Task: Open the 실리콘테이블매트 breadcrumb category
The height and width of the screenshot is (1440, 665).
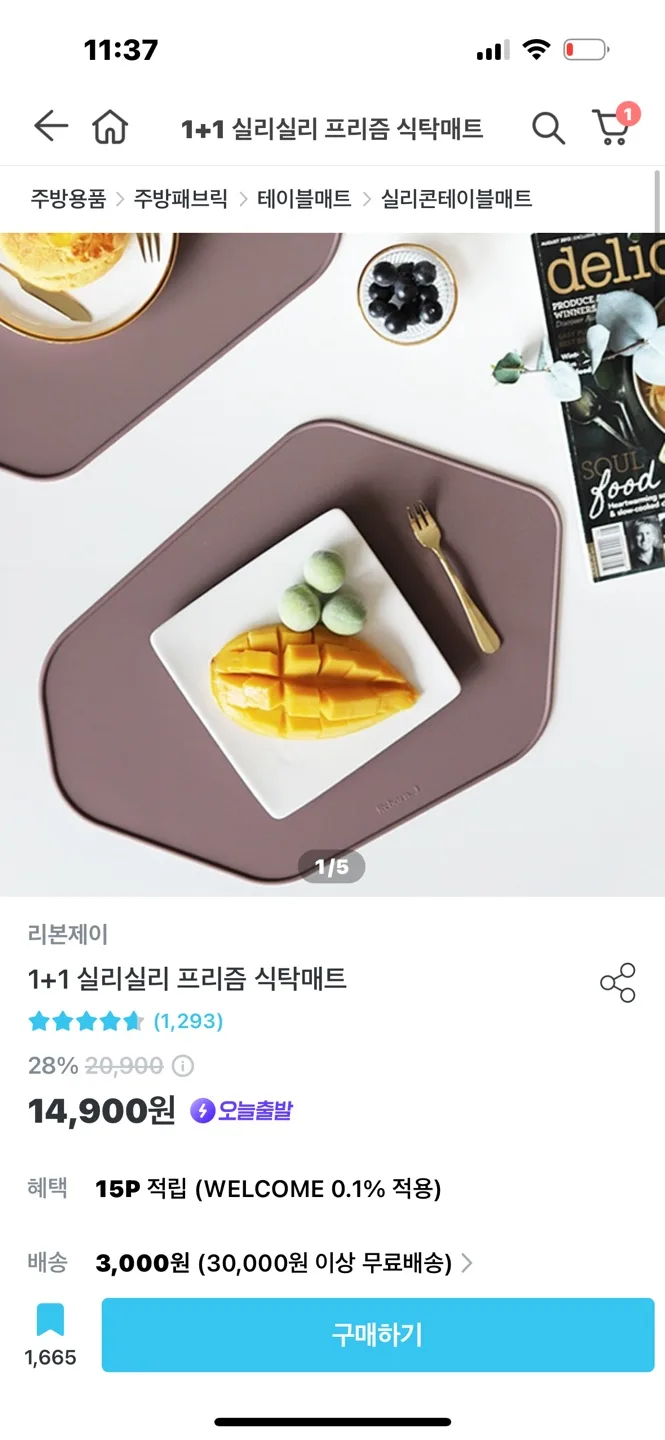Action: 456,199
